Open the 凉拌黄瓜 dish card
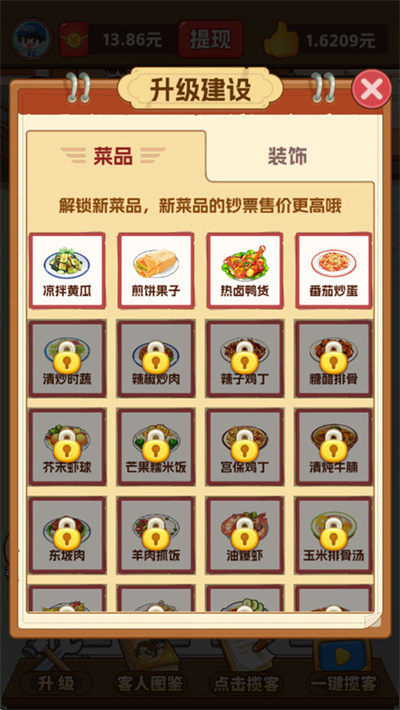Screen dimensions: 400x710 67,271
